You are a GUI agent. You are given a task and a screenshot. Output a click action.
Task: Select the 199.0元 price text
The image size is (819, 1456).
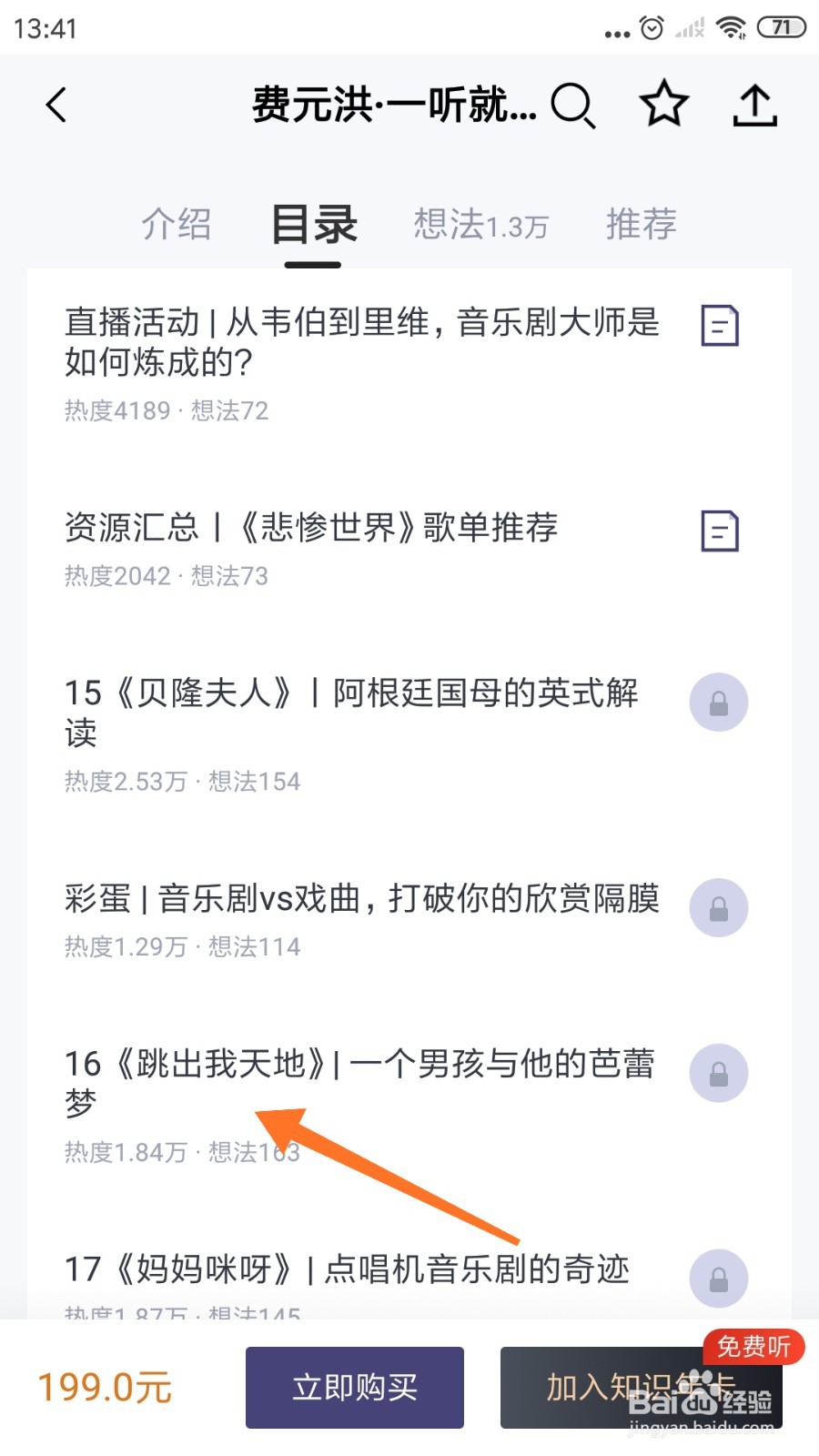pos(106,1388)
